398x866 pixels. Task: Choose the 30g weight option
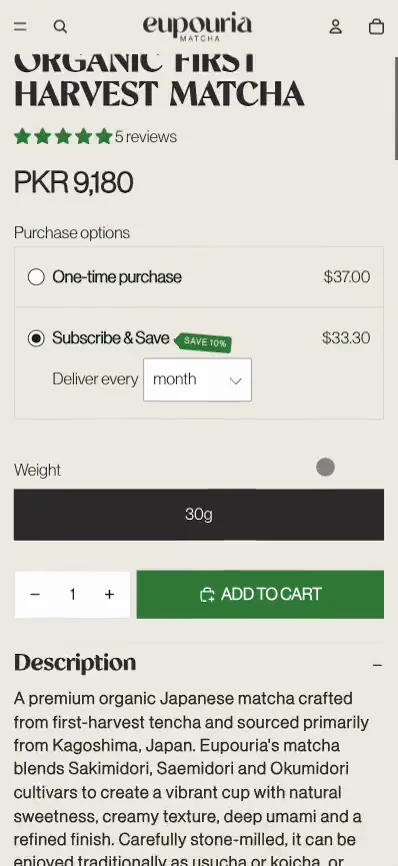(x=199, y=515)
